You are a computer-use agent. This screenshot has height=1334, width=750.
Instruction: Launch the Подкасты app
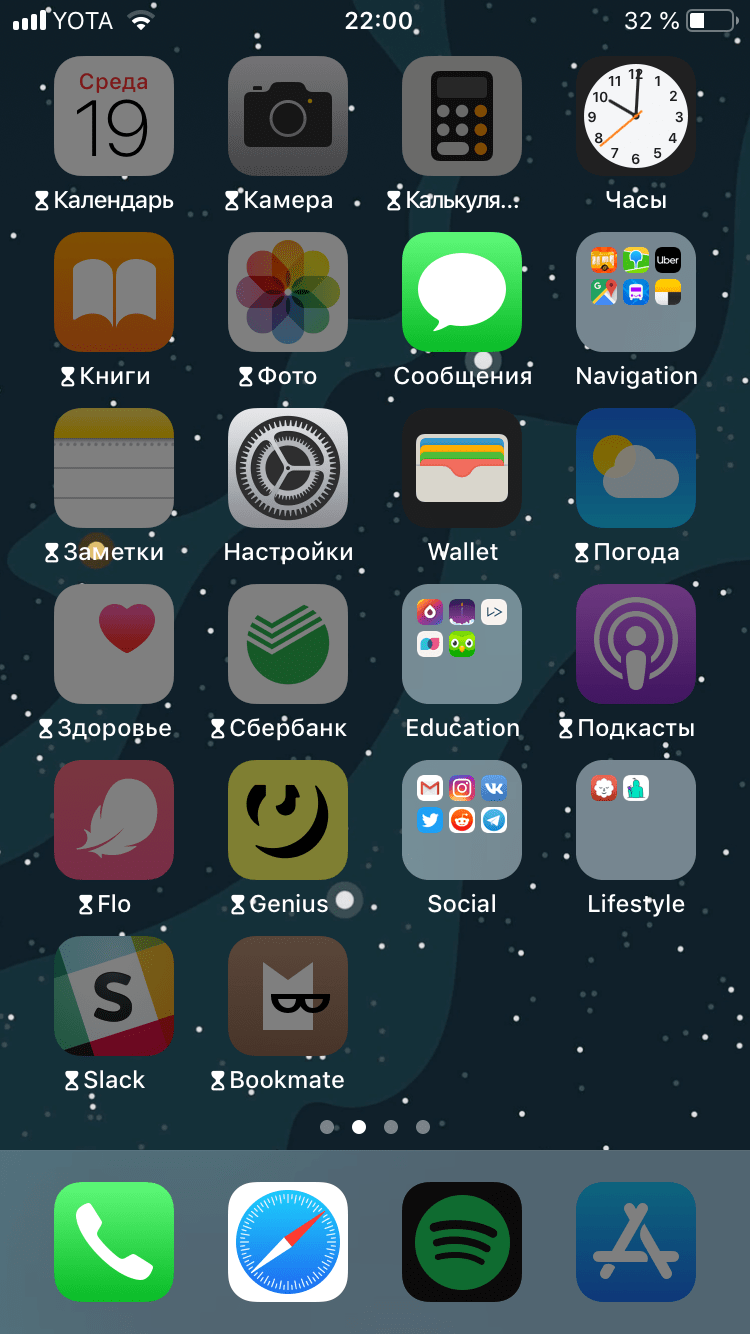point(636,644)
